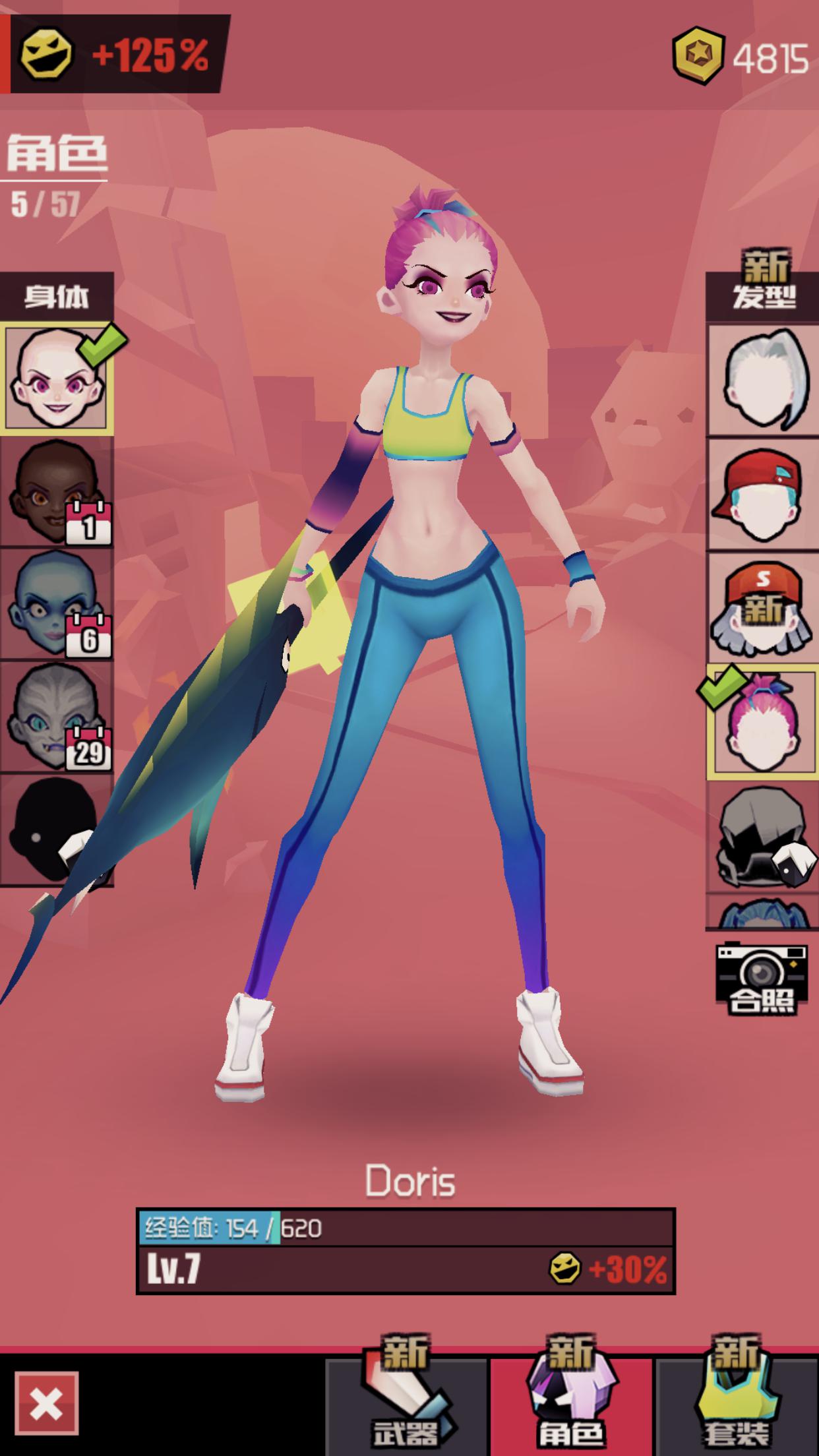Tap the gold coin balance 4815
The image size is (819, 1456).
pyautogui.click(x=741, y=58)
